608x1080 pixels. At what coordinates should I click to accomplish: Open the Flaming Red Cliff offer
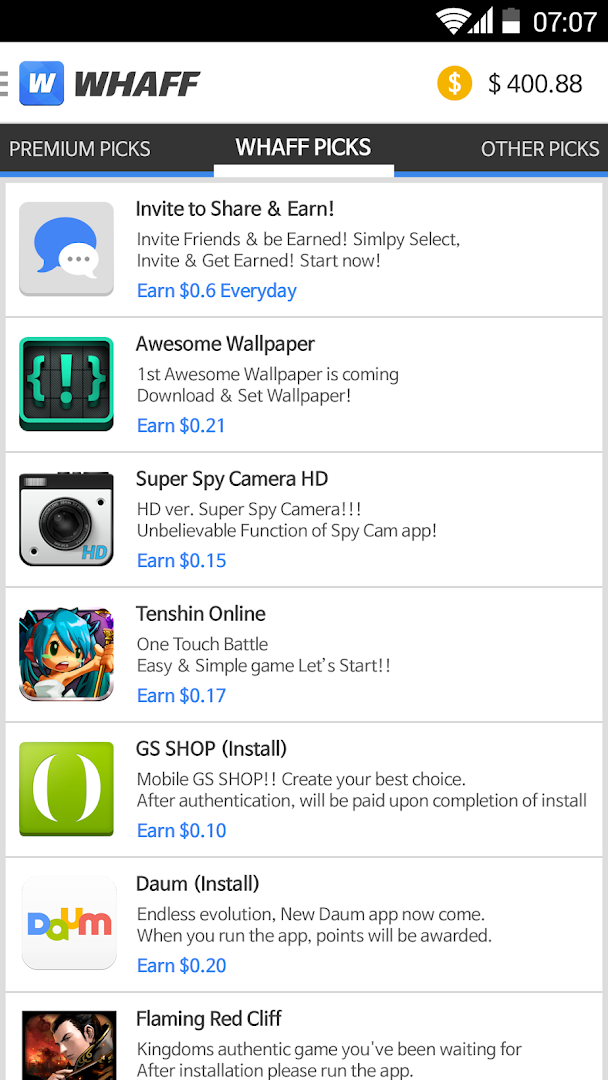[304, 1040]
